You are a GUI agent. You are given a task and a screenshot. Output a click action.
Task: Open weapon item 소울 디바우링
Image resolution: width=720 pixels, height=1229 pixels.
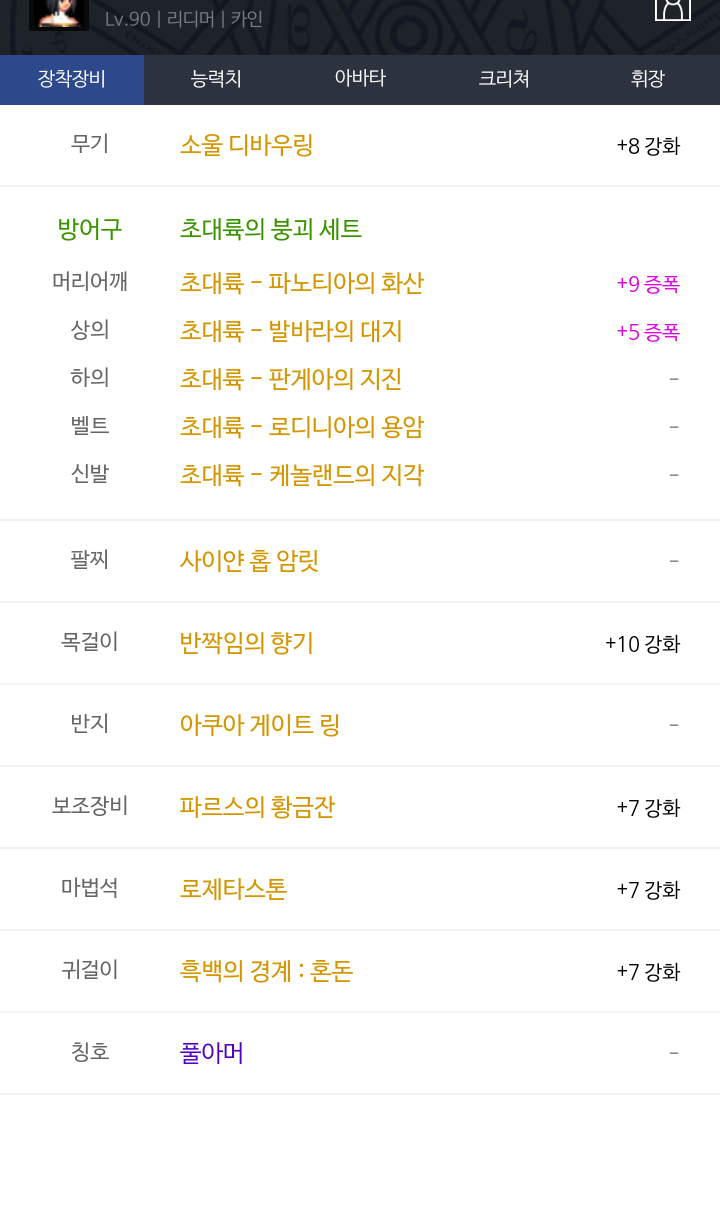pos(247,145)
